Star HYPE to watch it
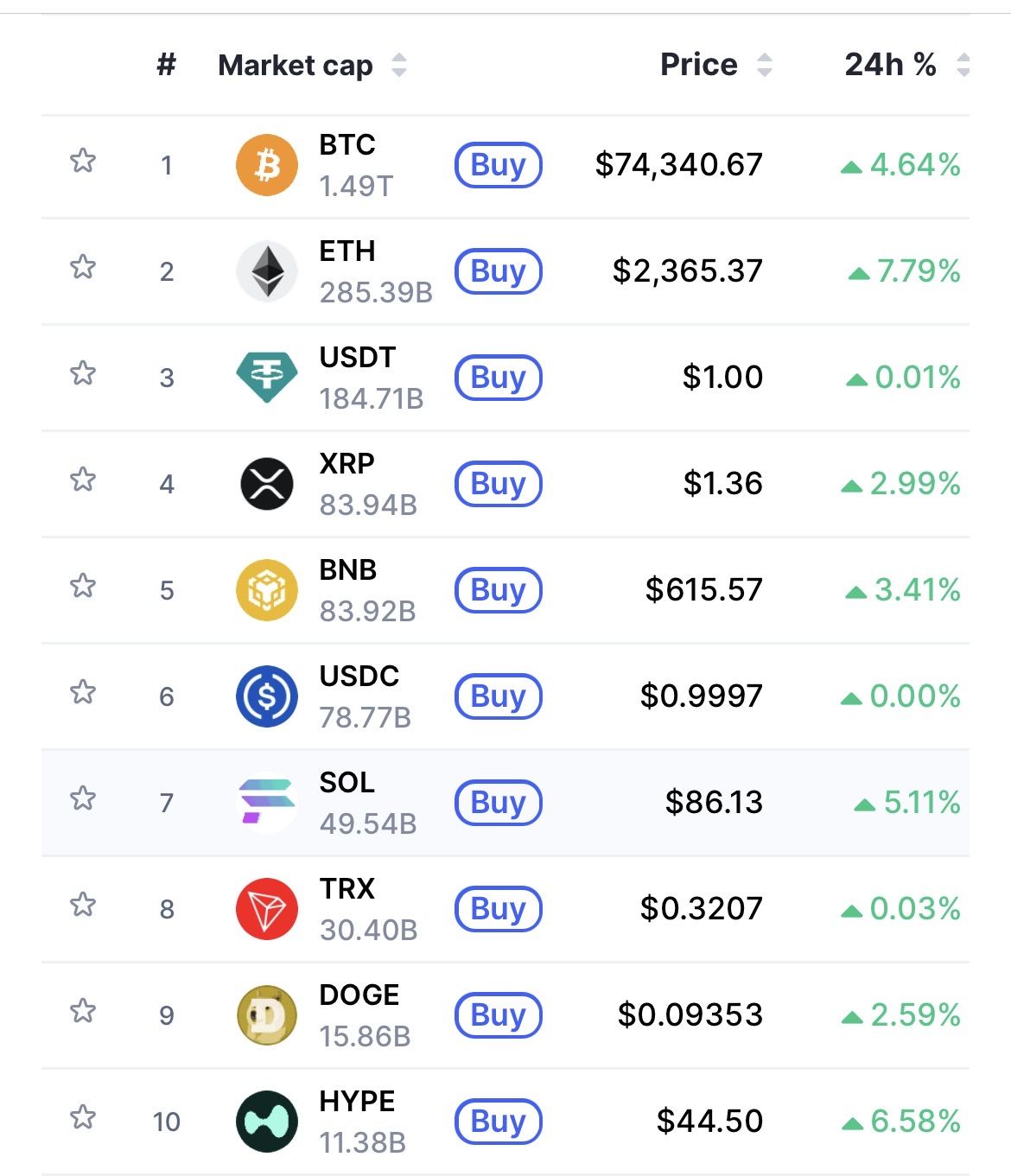Viewport: 1011px width, 1176px height. [83, 1117]
